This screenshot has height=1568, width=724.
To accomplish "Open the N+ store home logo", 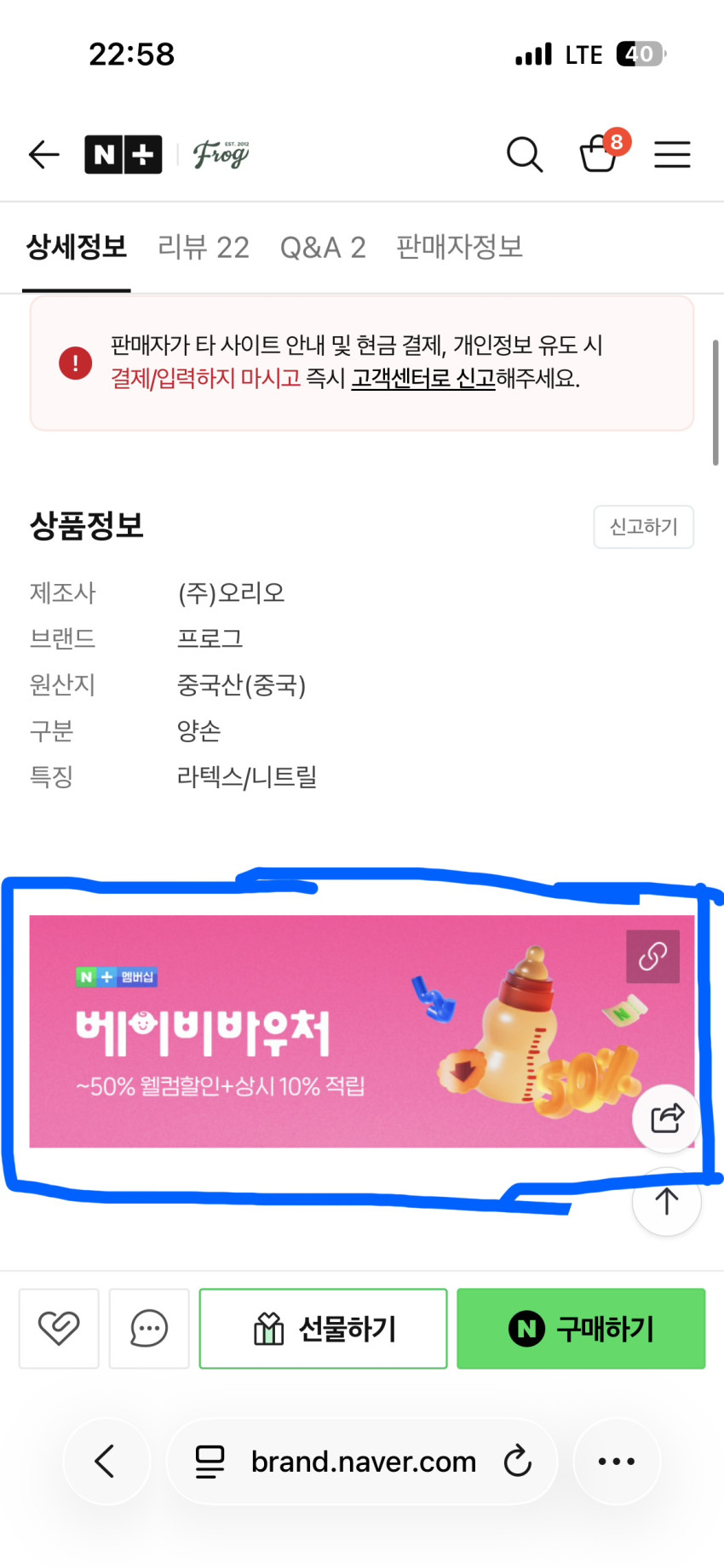I will pyautogui.click(x=124, y=155).
